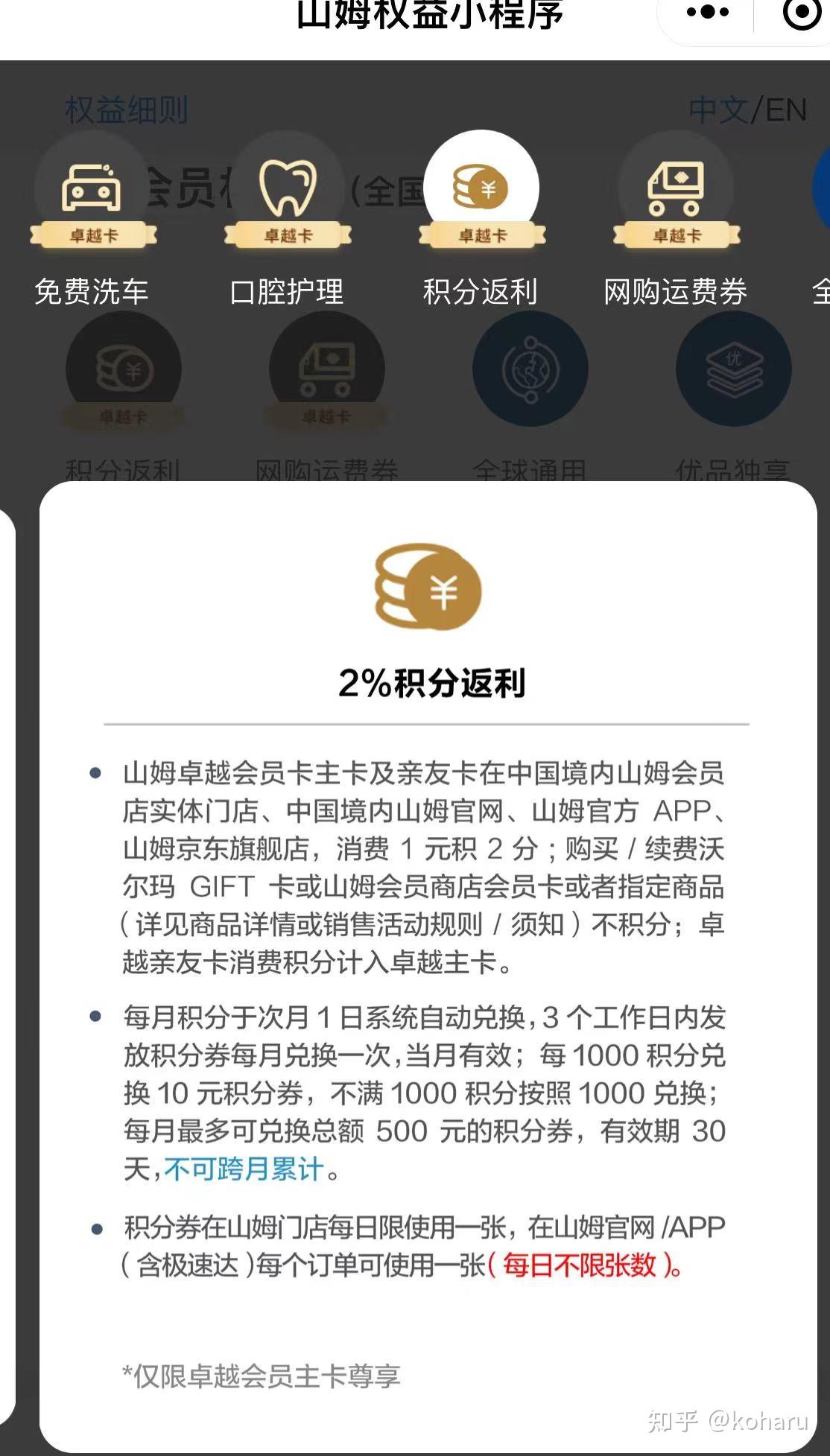Image resolution: width=830 pixels, height=1456 pixels.
Task: Select the 口腔护理 benefit
Action: point(288,220)
